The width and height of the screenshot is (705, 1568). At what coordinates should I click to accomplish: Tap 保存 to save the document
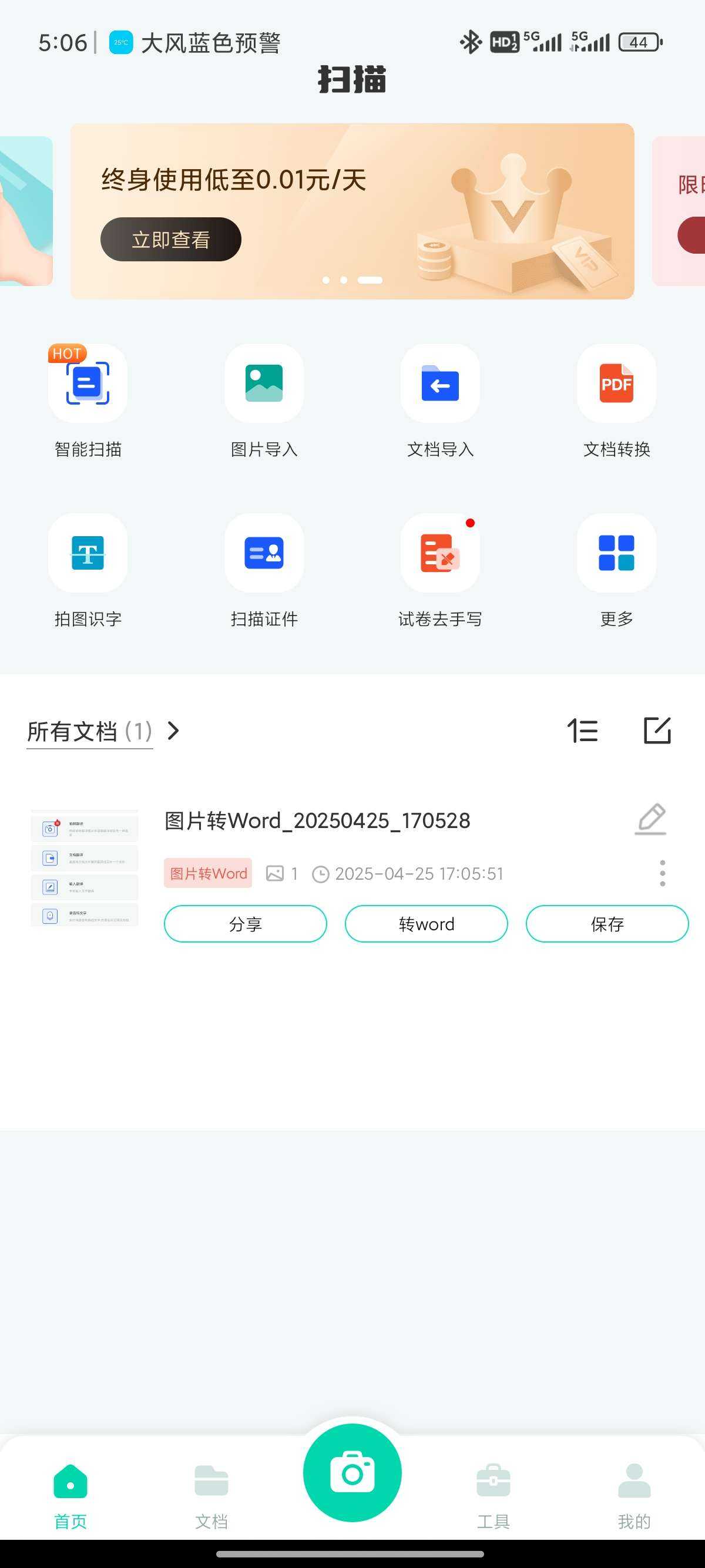607,924
